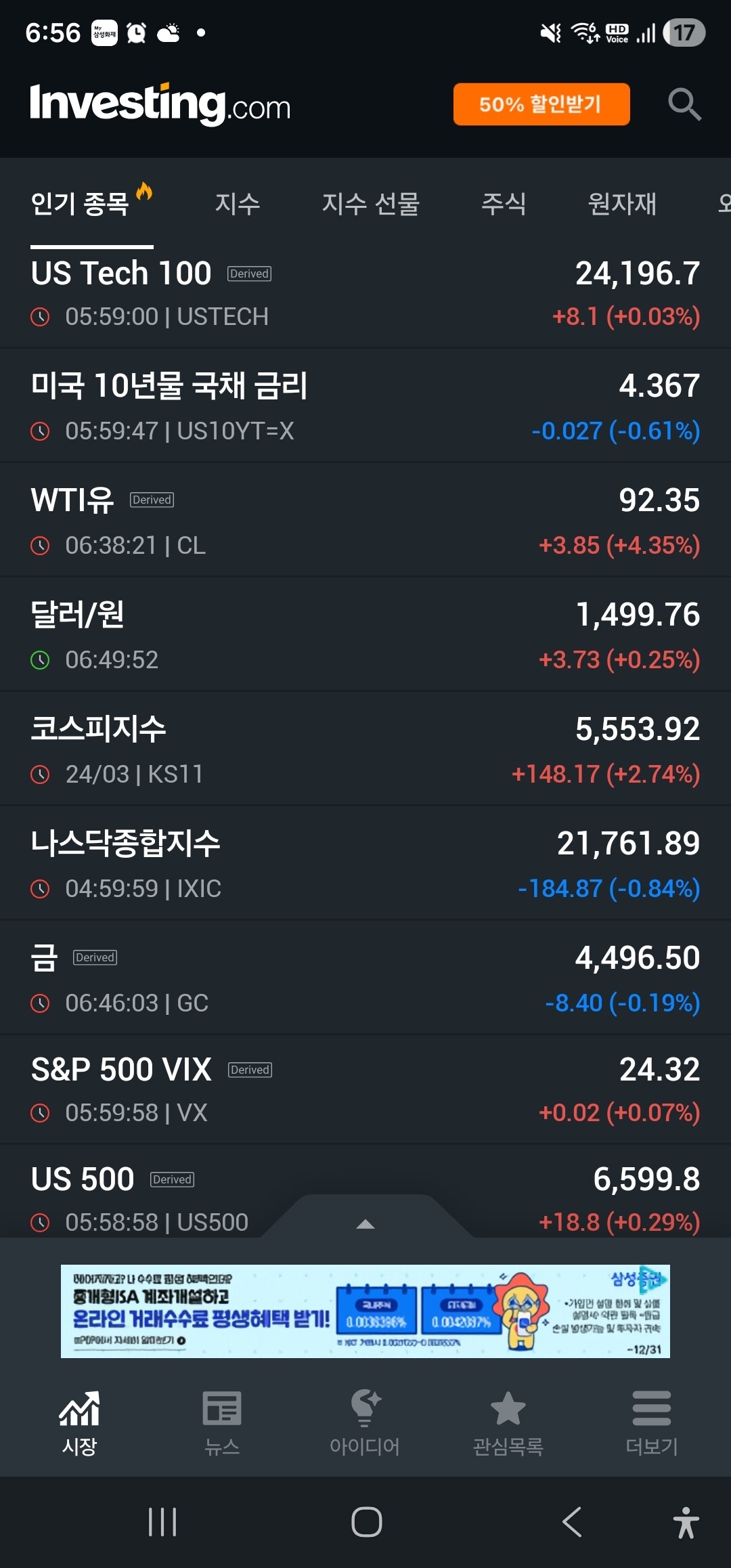This screenshot has height=1568, width=731.
Task: View the 나스닥종합지수 quote
Action: [365, 865]
